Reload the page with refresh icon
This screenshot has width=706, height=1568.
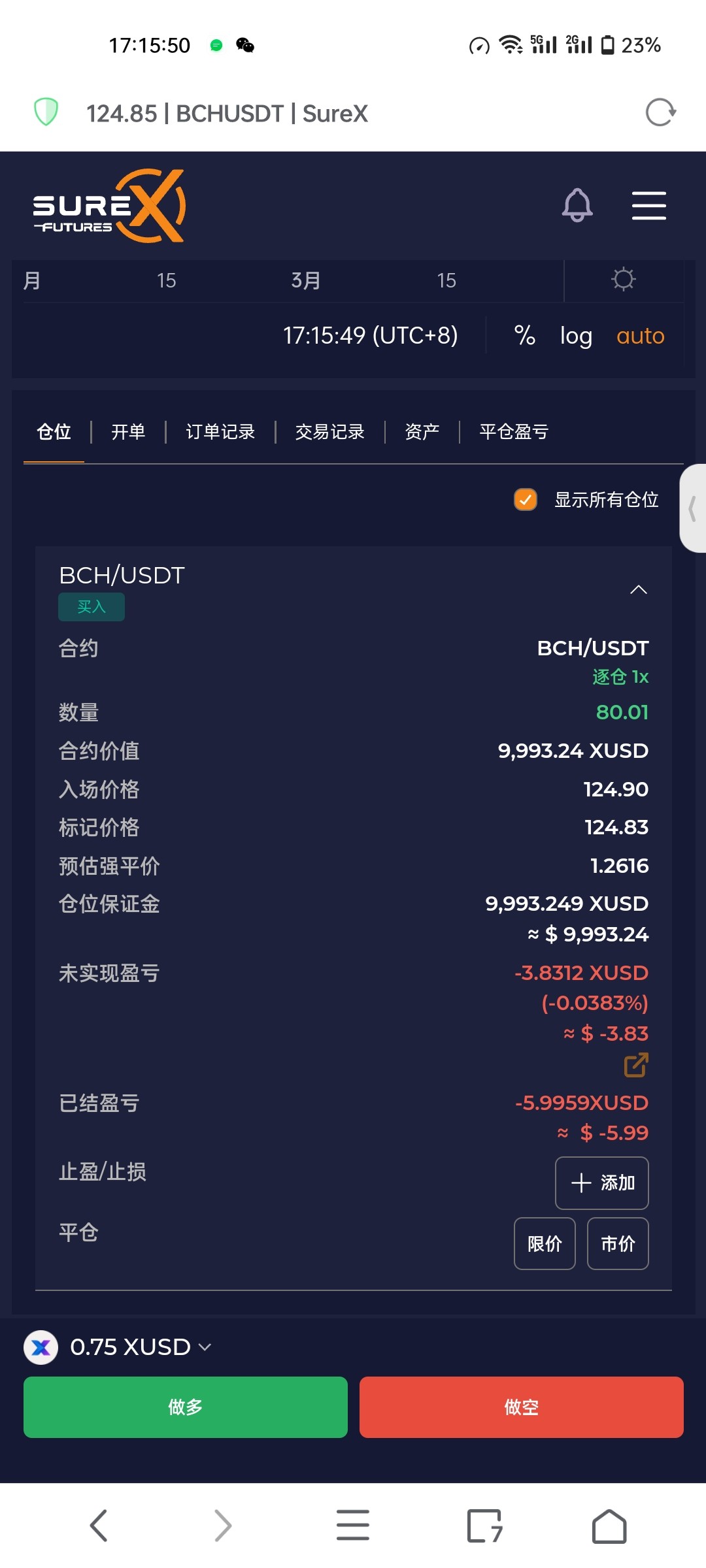click(660, 112)
